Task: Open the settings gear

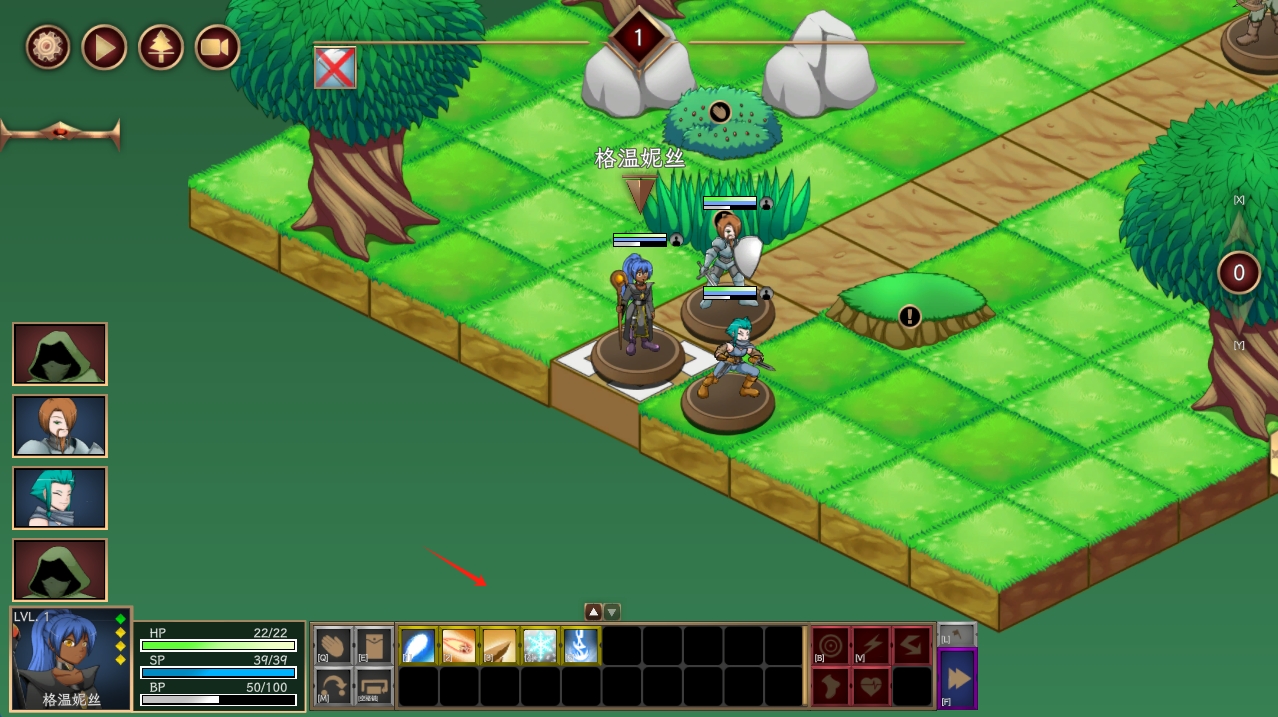Action: click(x=47, y=47)
